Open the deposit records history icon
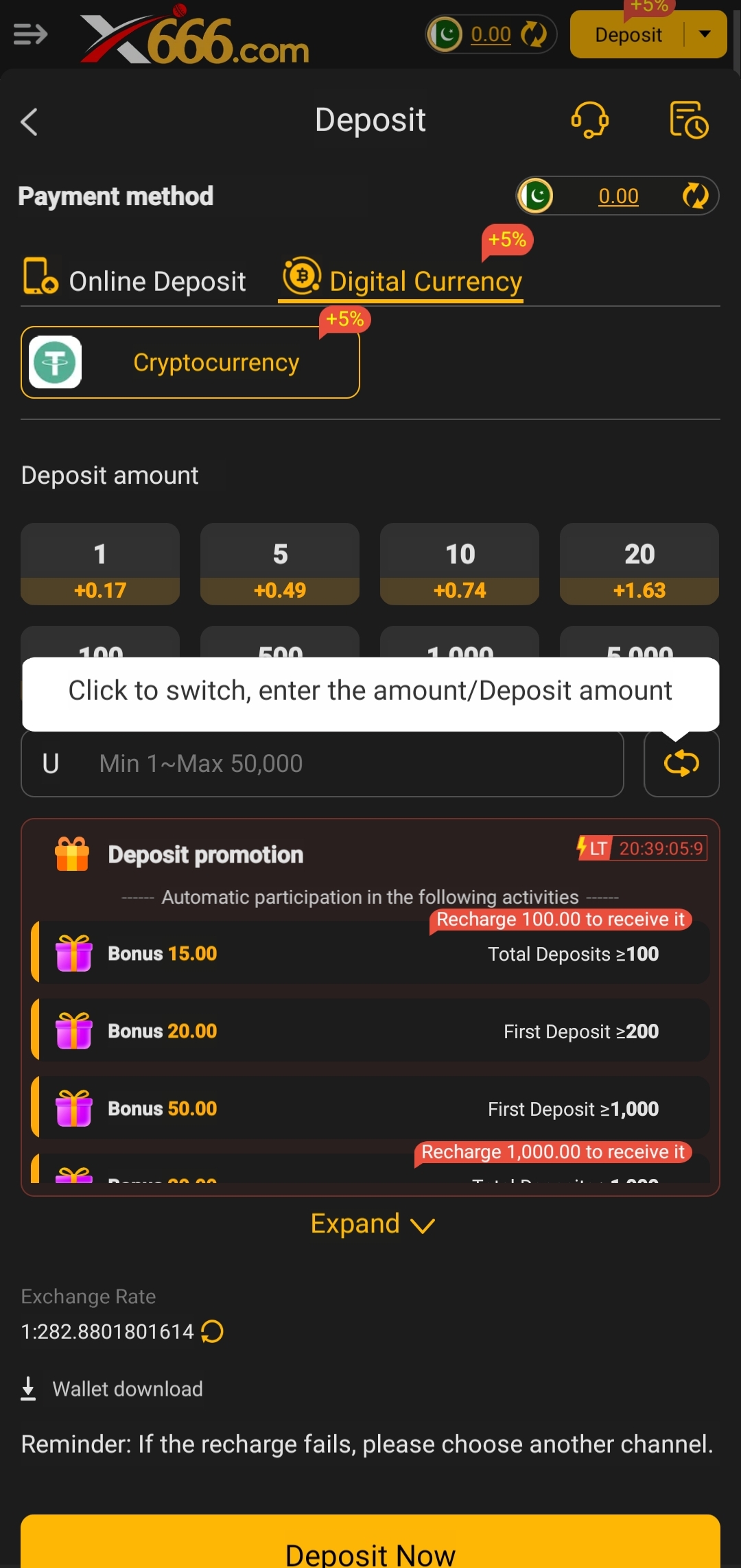Screen dimensions: 741x1568 [x=688, y=120]
